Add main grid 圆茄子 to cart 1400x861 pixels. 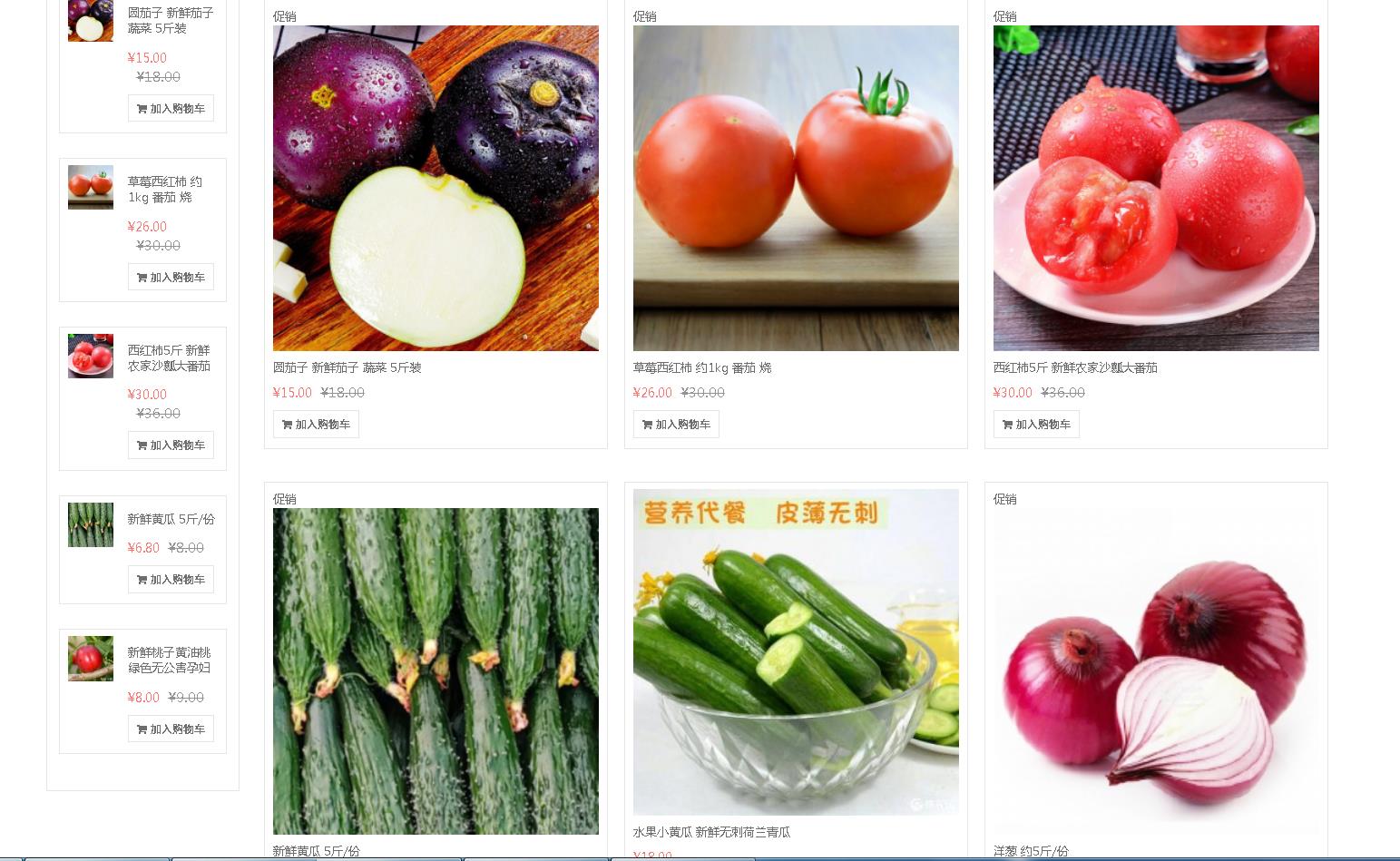316,424
